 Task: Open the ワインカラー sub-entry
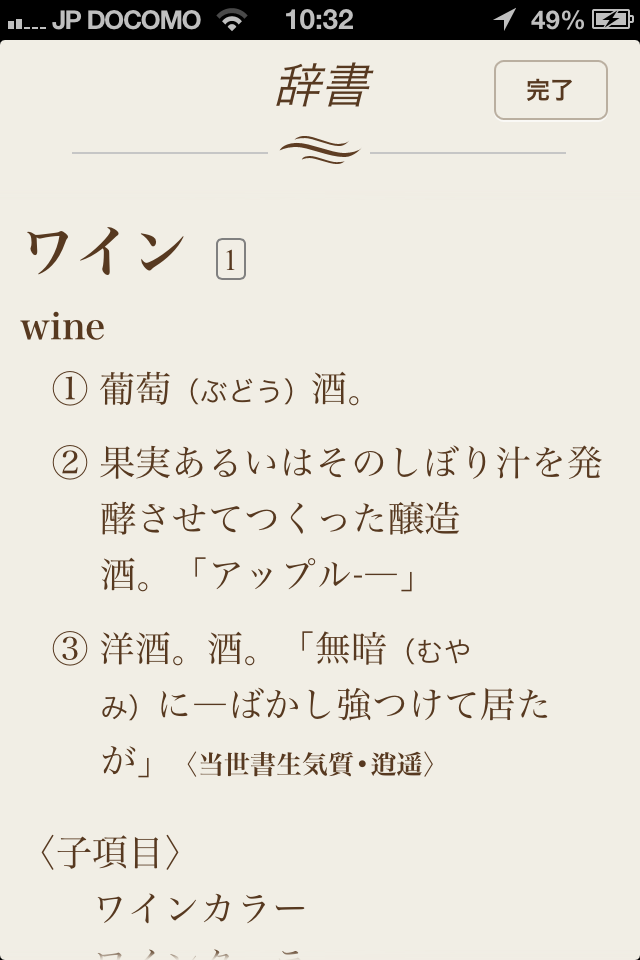click(201, 908)
